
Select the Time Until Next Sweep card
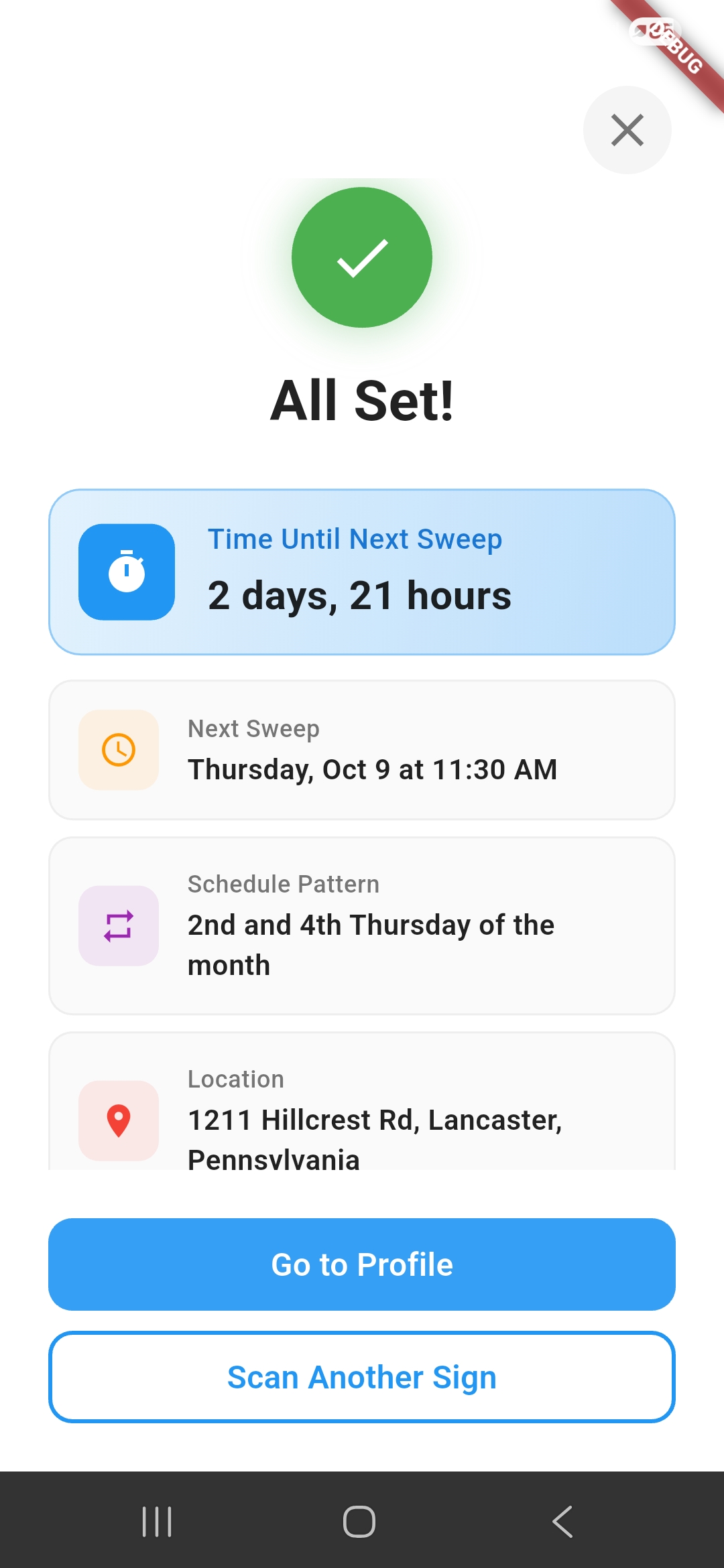(362, 571)
